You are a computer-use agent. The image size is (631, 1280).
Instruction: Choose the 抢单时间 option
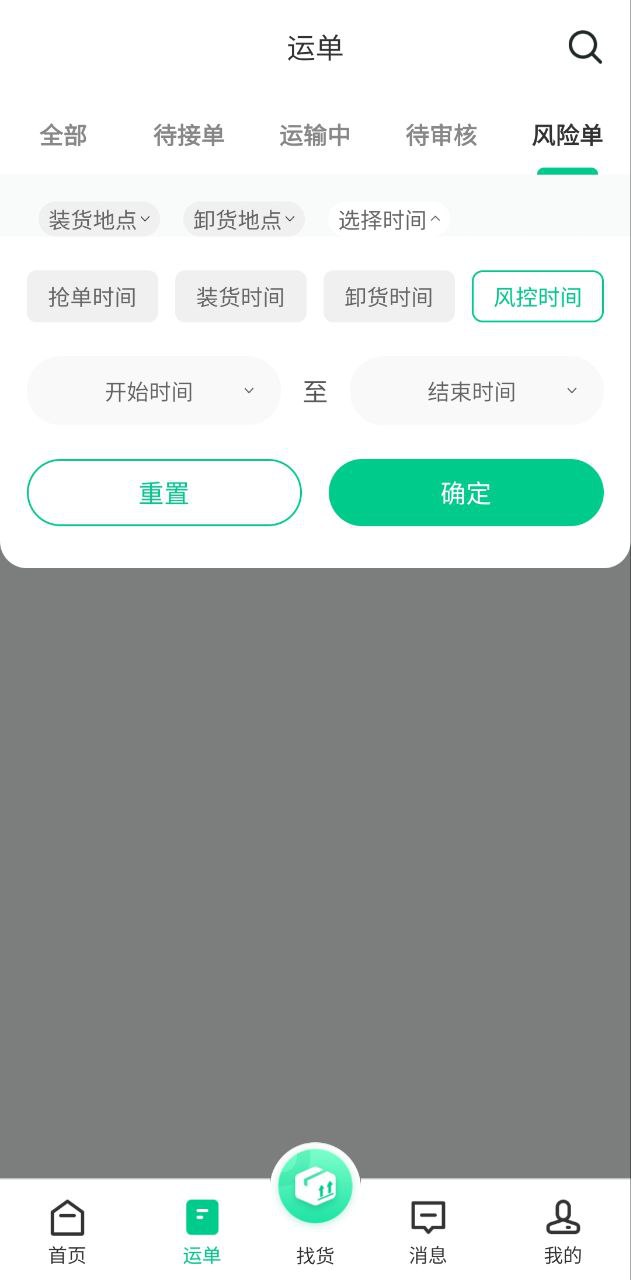point(92,297)
